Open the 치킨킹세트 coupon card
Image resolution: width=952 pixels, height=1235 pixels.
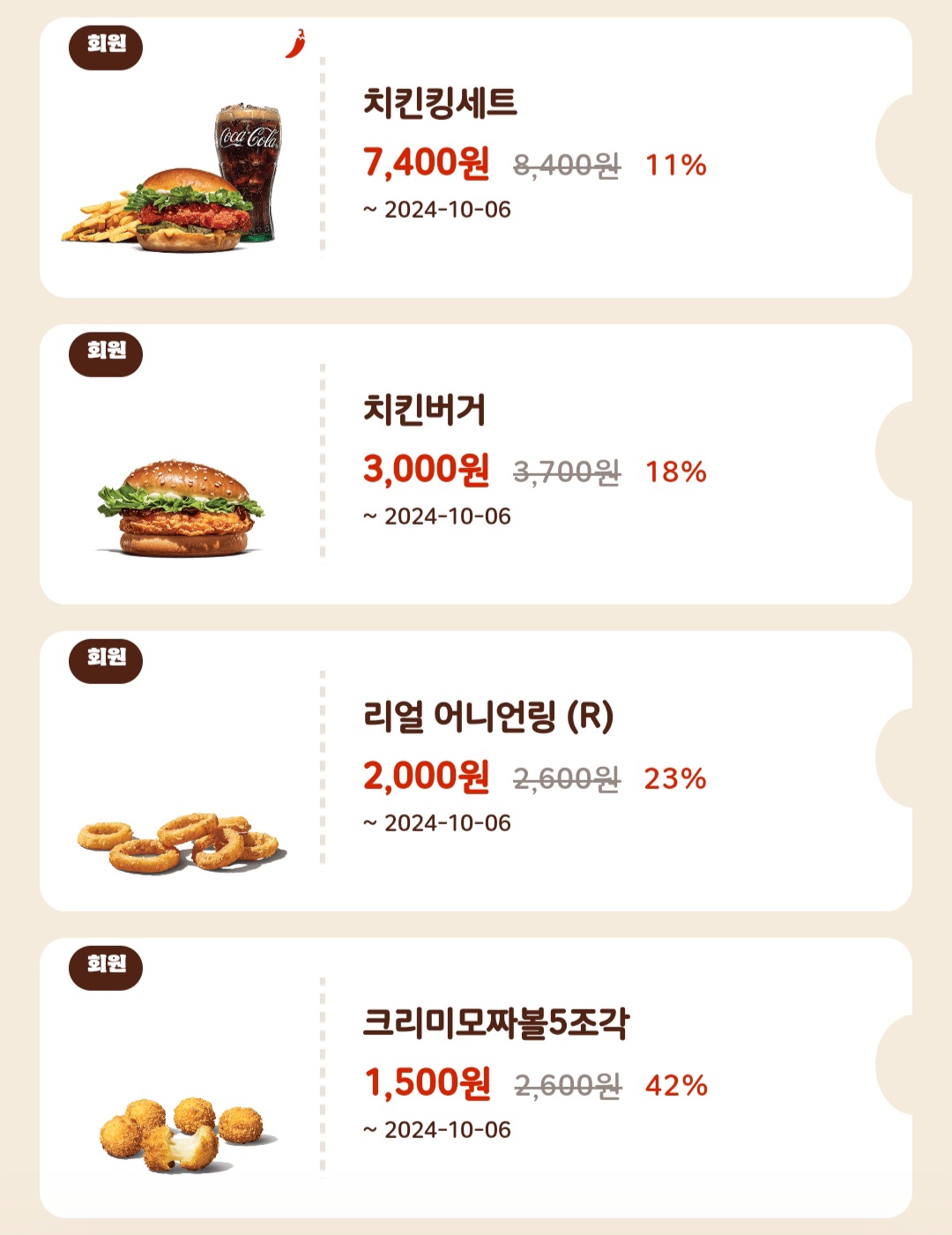point(476,159)
